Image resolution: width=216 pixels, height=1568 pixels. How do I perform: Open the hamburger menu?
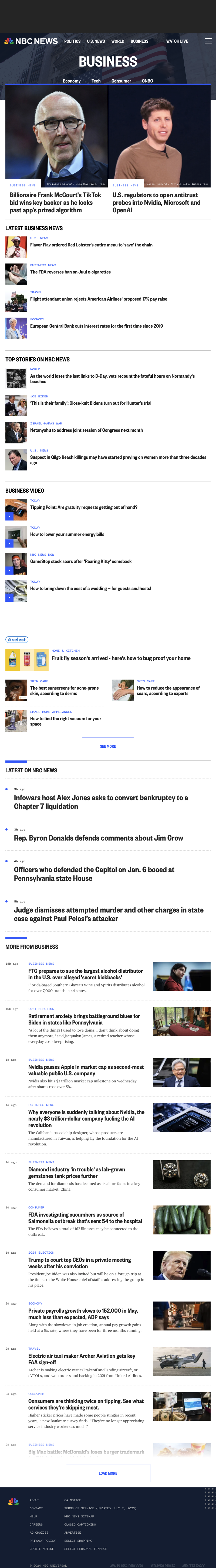point(208,41)
